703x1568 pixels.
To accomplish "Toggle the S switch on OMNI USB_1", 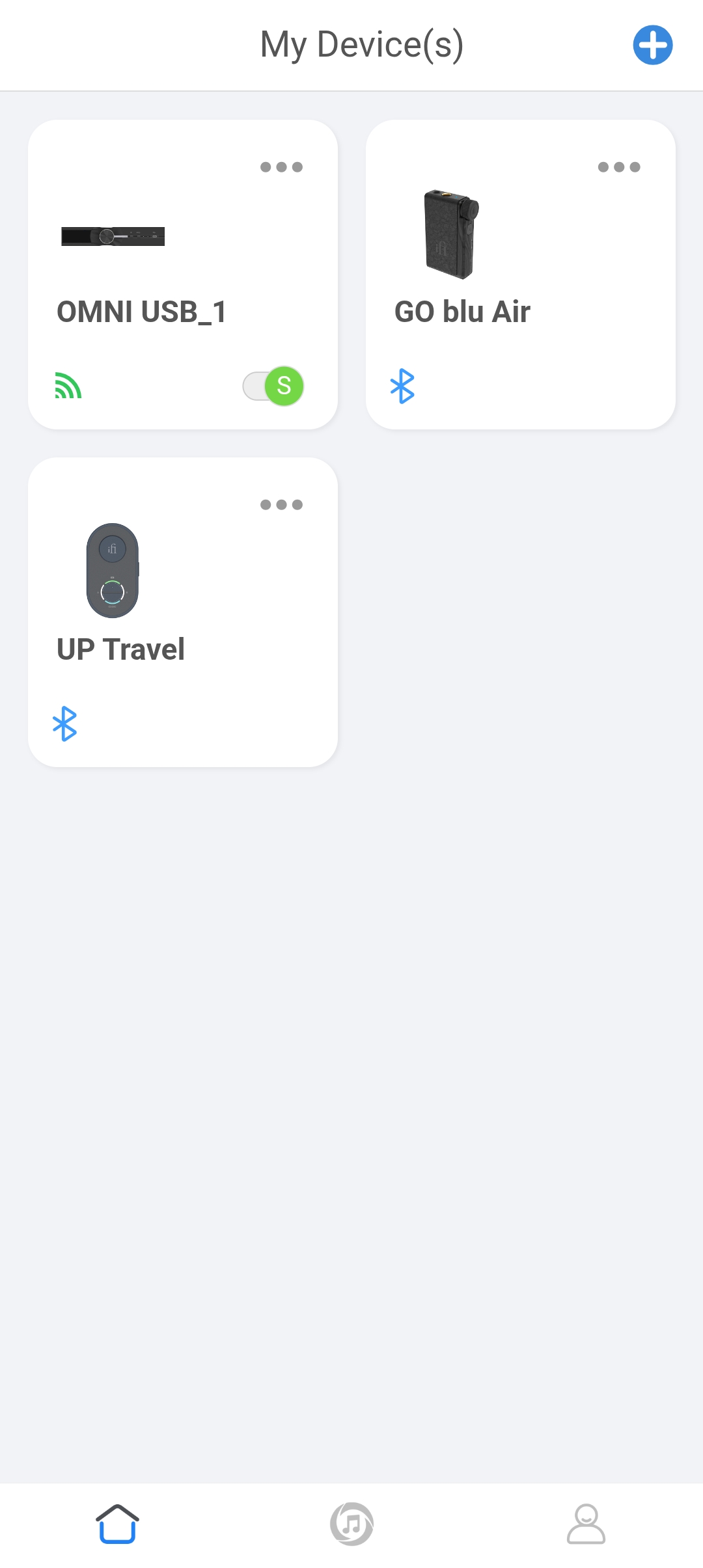I will point(274,386).
